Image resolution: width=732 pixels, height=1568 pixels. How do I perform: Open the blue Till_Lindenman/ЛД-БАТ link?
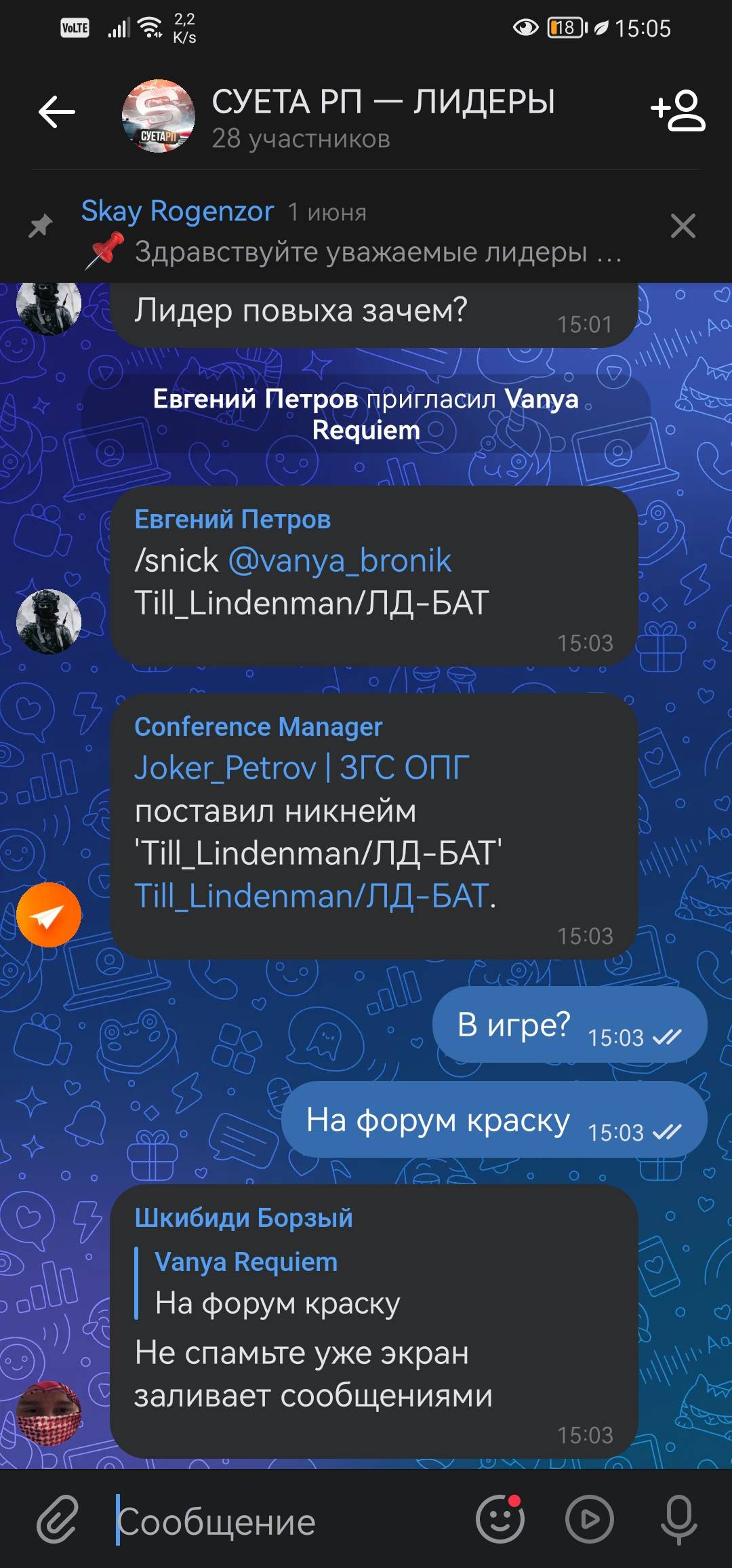point(312,896)
